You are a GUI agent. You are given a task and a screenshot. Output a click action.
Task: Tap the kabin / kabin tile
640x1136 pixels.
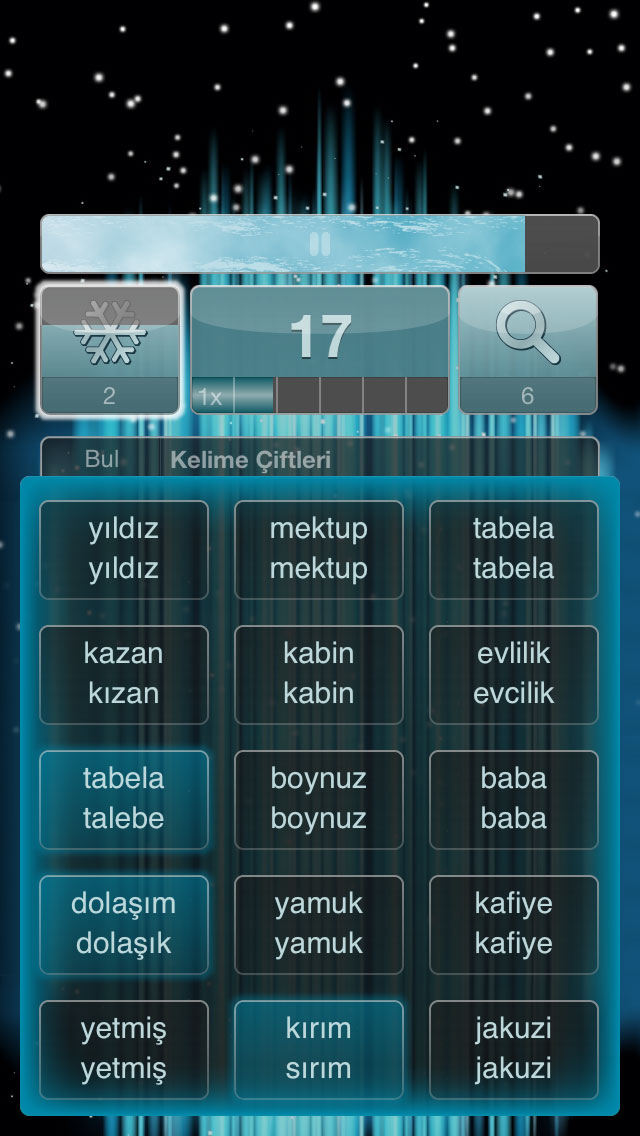(319, 674)
